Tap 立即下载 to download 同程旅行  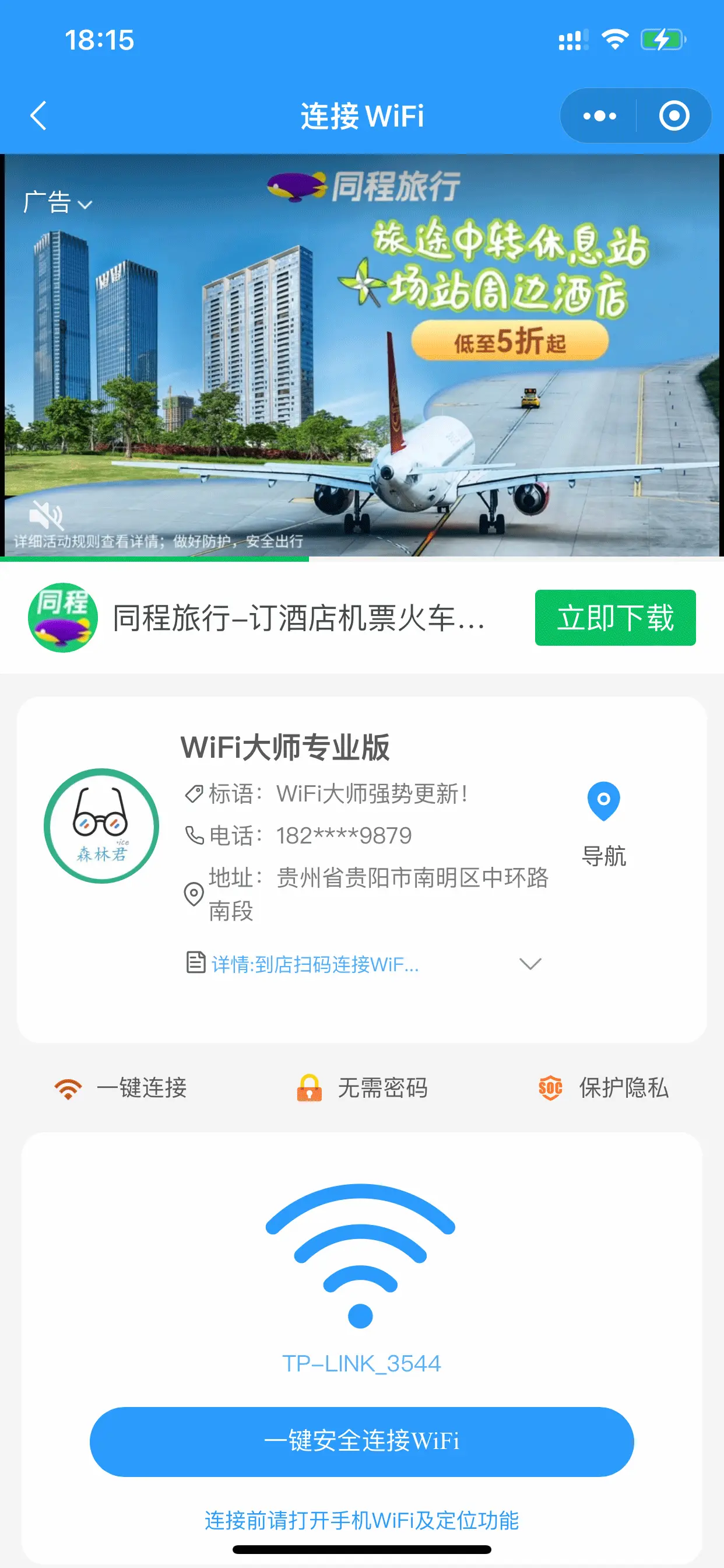(614, 617)
